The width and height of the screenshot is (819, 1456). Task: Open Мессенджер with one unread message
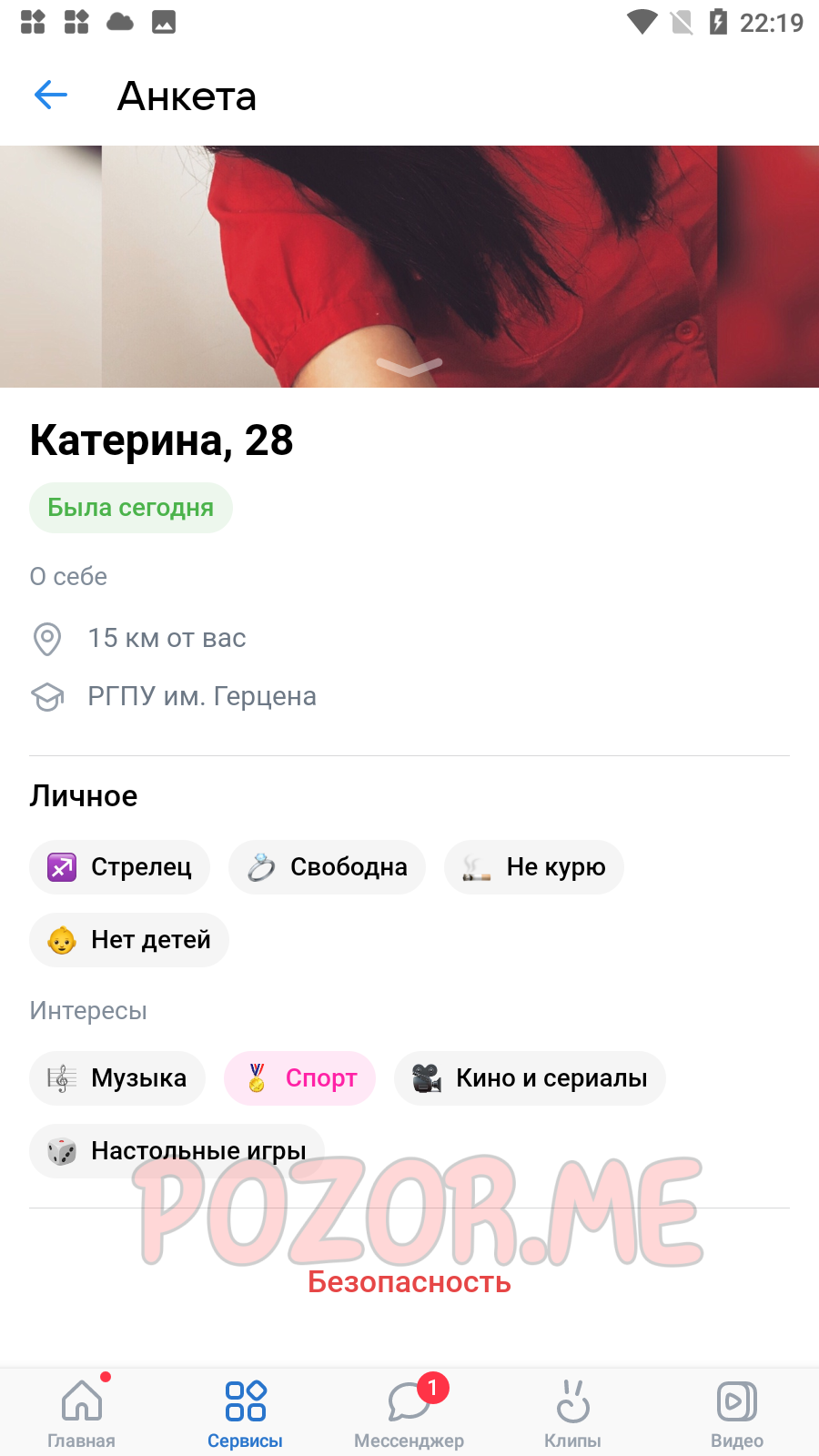point(409,1412)
